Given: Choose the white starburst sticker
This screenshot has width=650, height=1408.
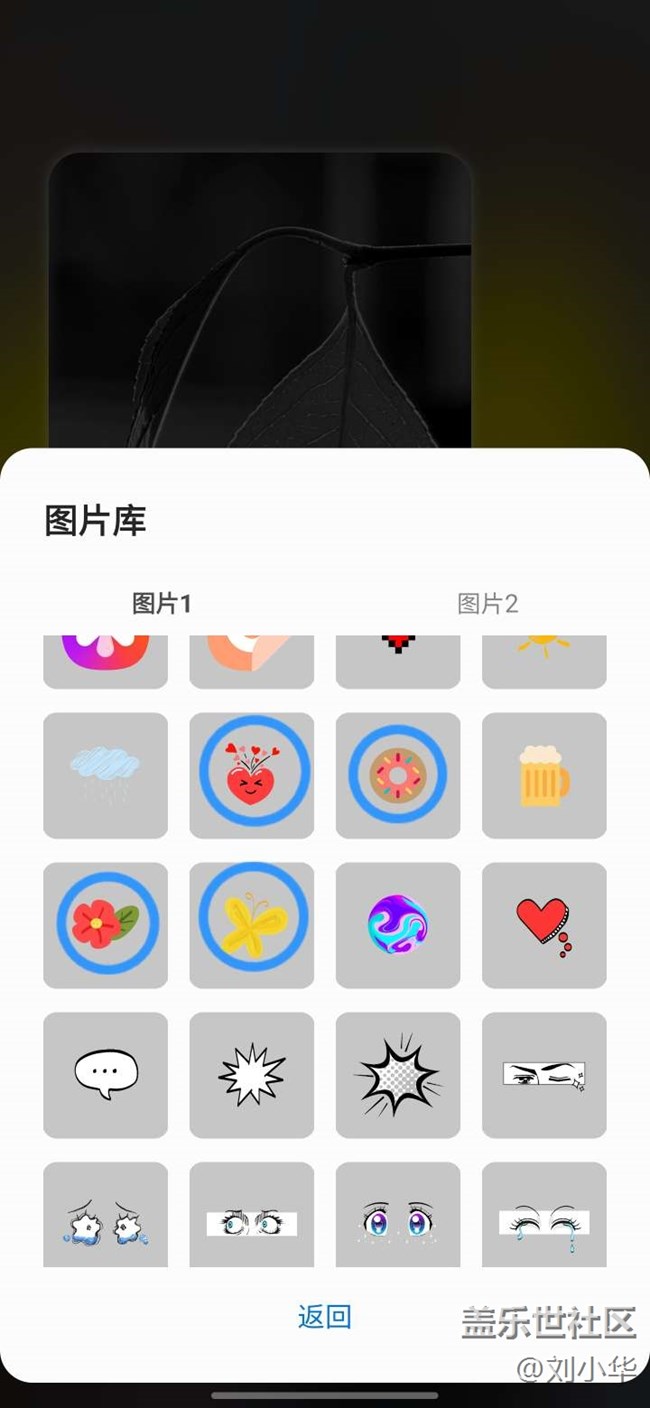Looking at the screenshot, I should pyautogui.click(x=252, y=1075).
